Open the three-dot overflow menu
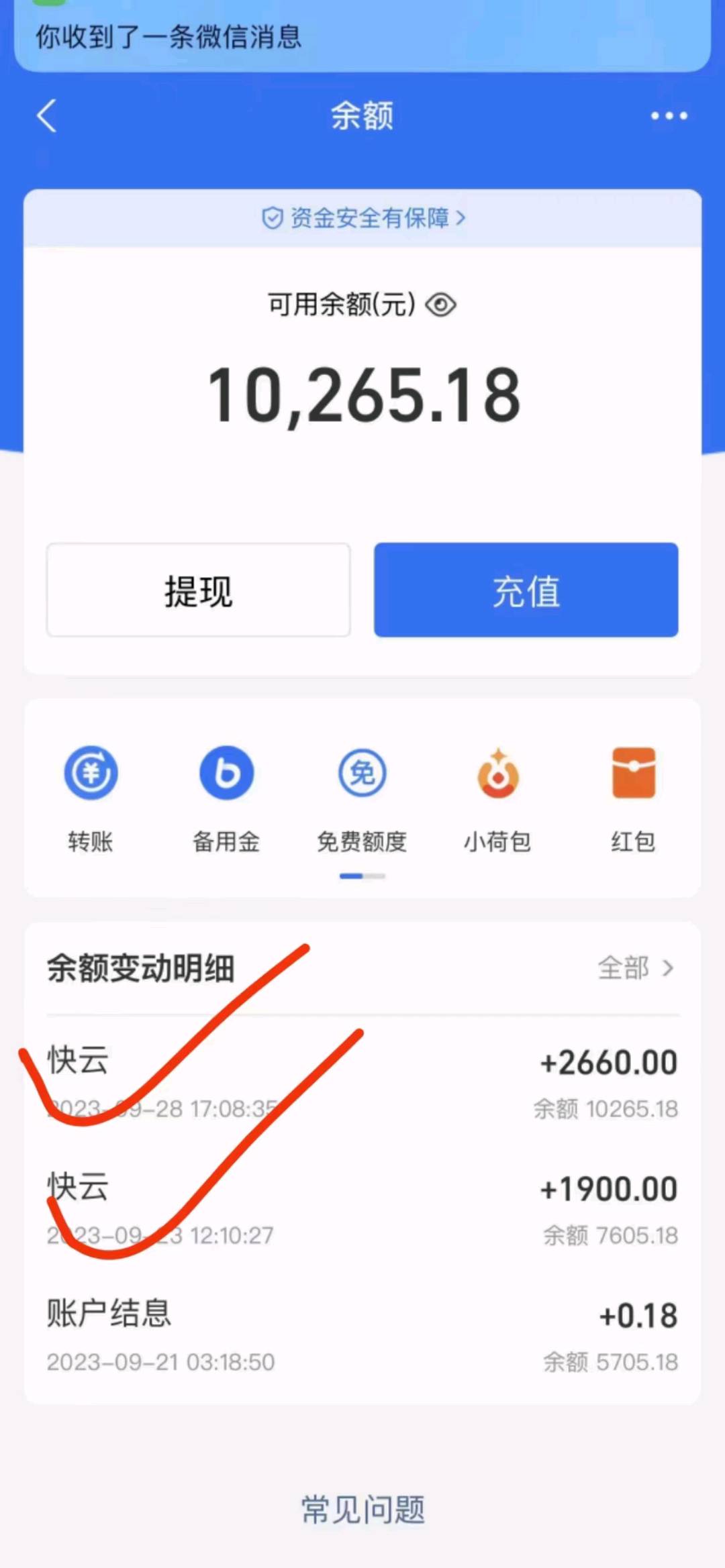This screenshot has width=725, height=1568. (x=669, y=116)
